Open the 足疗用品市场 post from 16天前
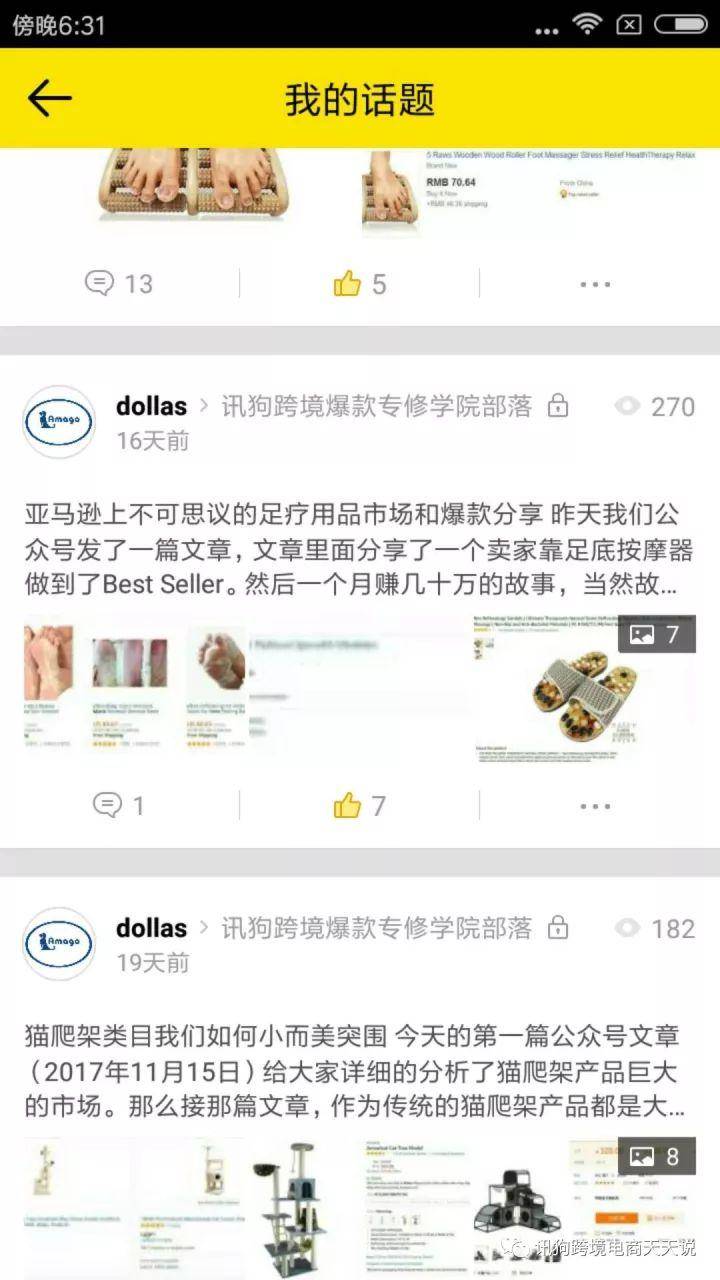The image size is (720, 1280). [358, 551]
